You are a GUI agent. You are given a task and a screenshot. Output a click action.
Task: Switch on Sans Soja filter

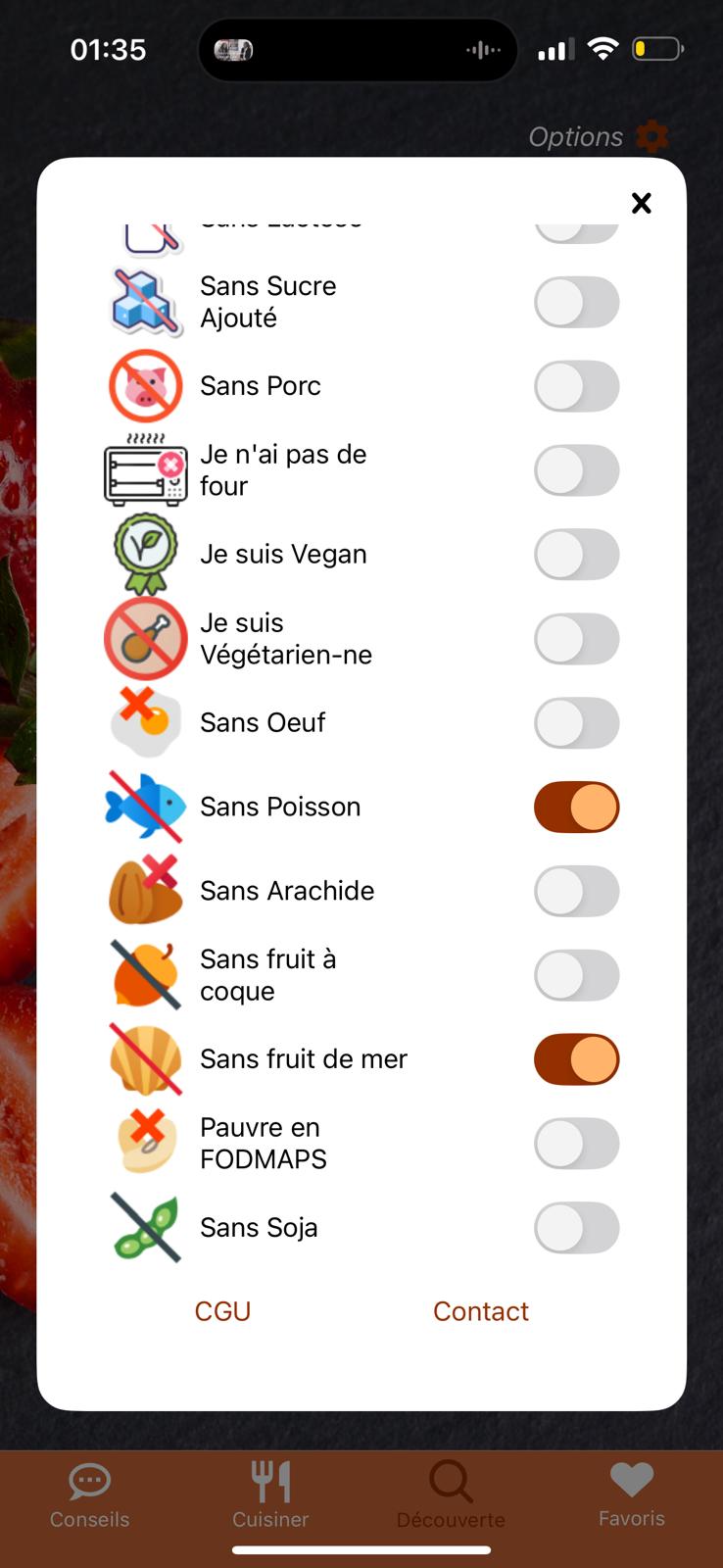[576, 1228]
